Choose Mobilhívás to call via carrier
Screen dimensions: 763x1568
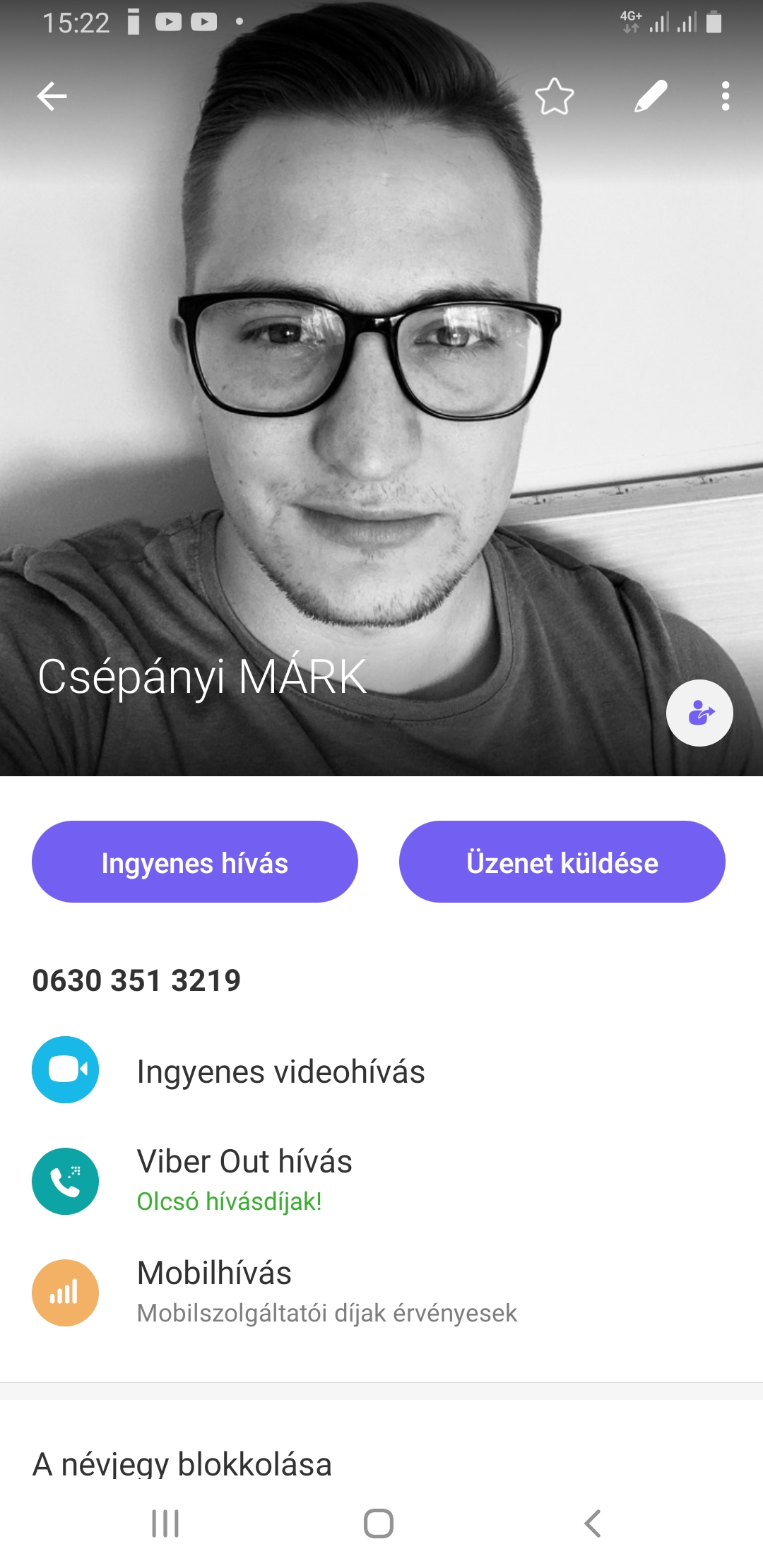(381, 1293)
